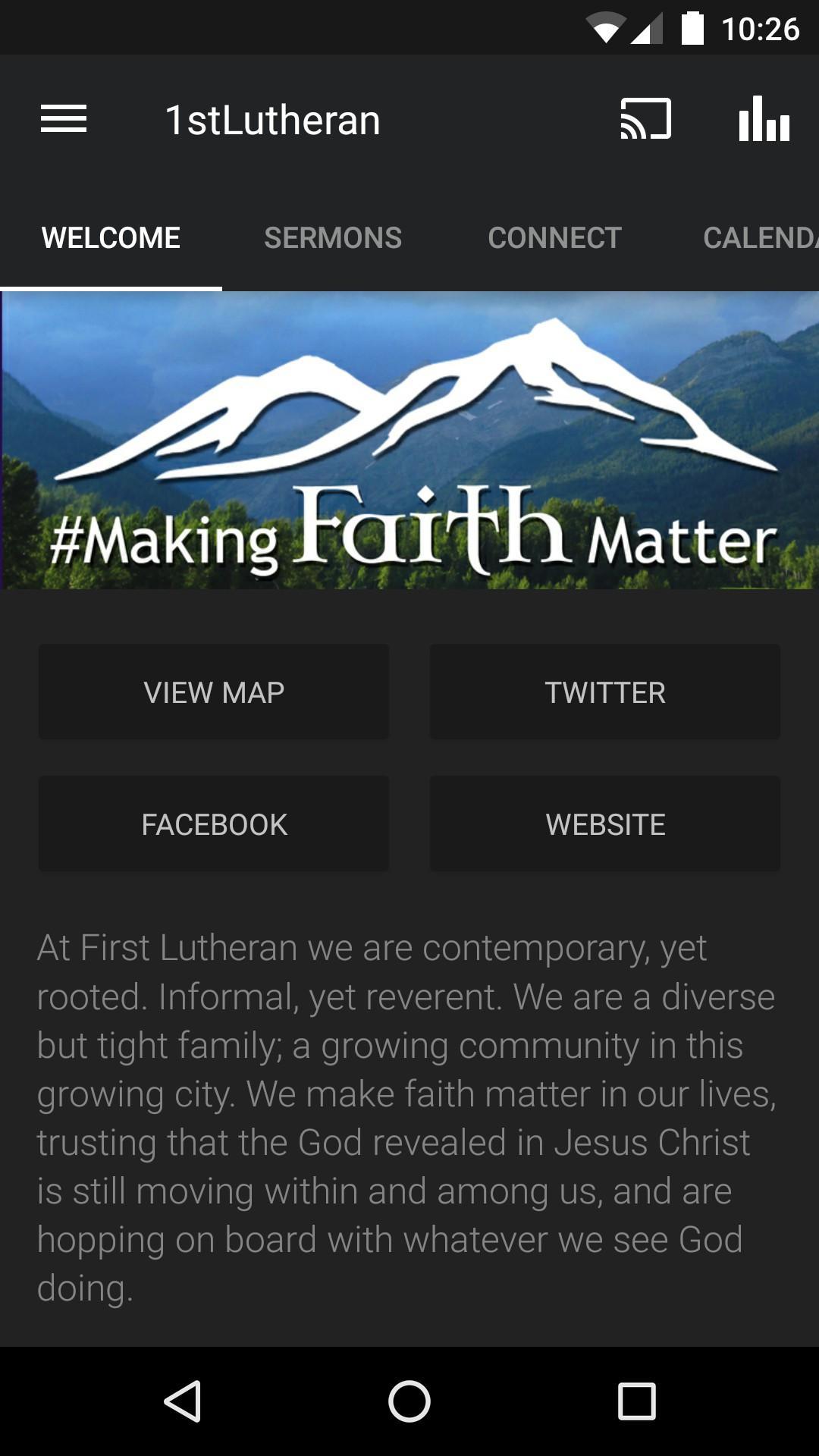Visit the church Website button
The height and width of the screenshot is (1456, 819).
[x=604, y=824]
